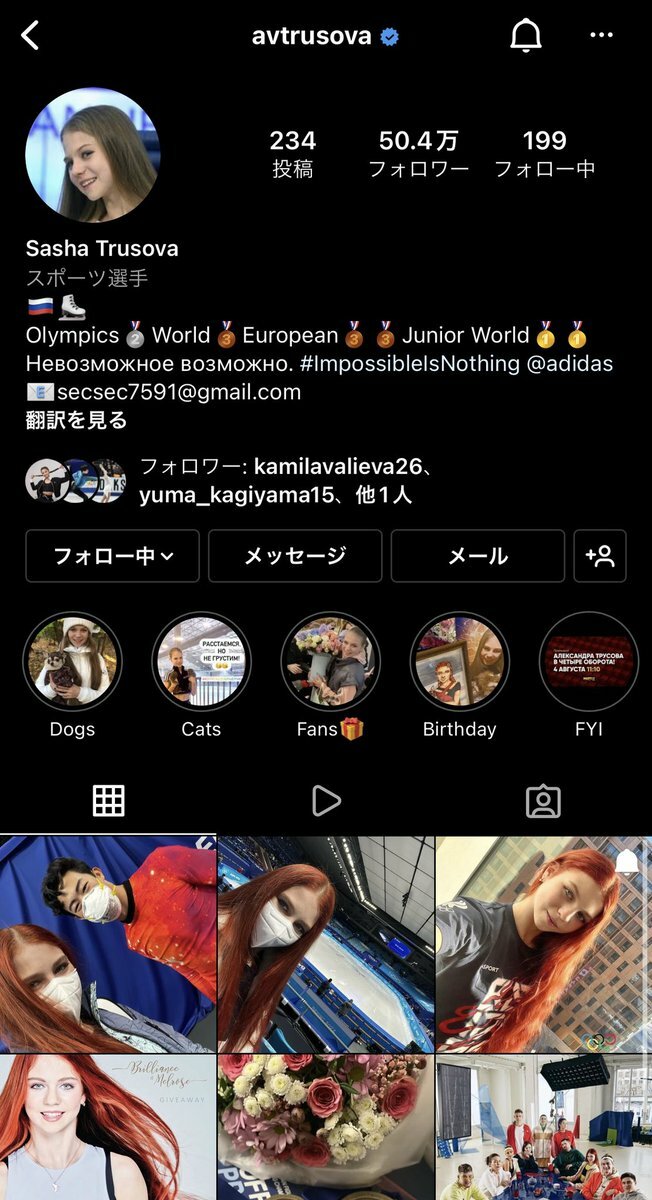Open the FYI story highlight
Screen dimensions: 652x1200
click(x=588, y=662)
